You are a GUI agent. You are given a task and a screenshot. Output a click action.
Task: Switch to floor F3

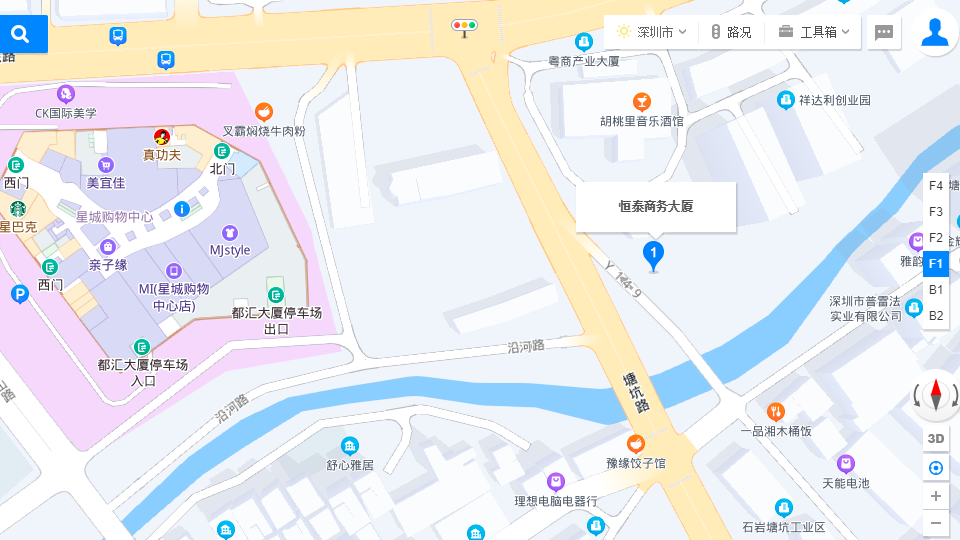[936, 211]
